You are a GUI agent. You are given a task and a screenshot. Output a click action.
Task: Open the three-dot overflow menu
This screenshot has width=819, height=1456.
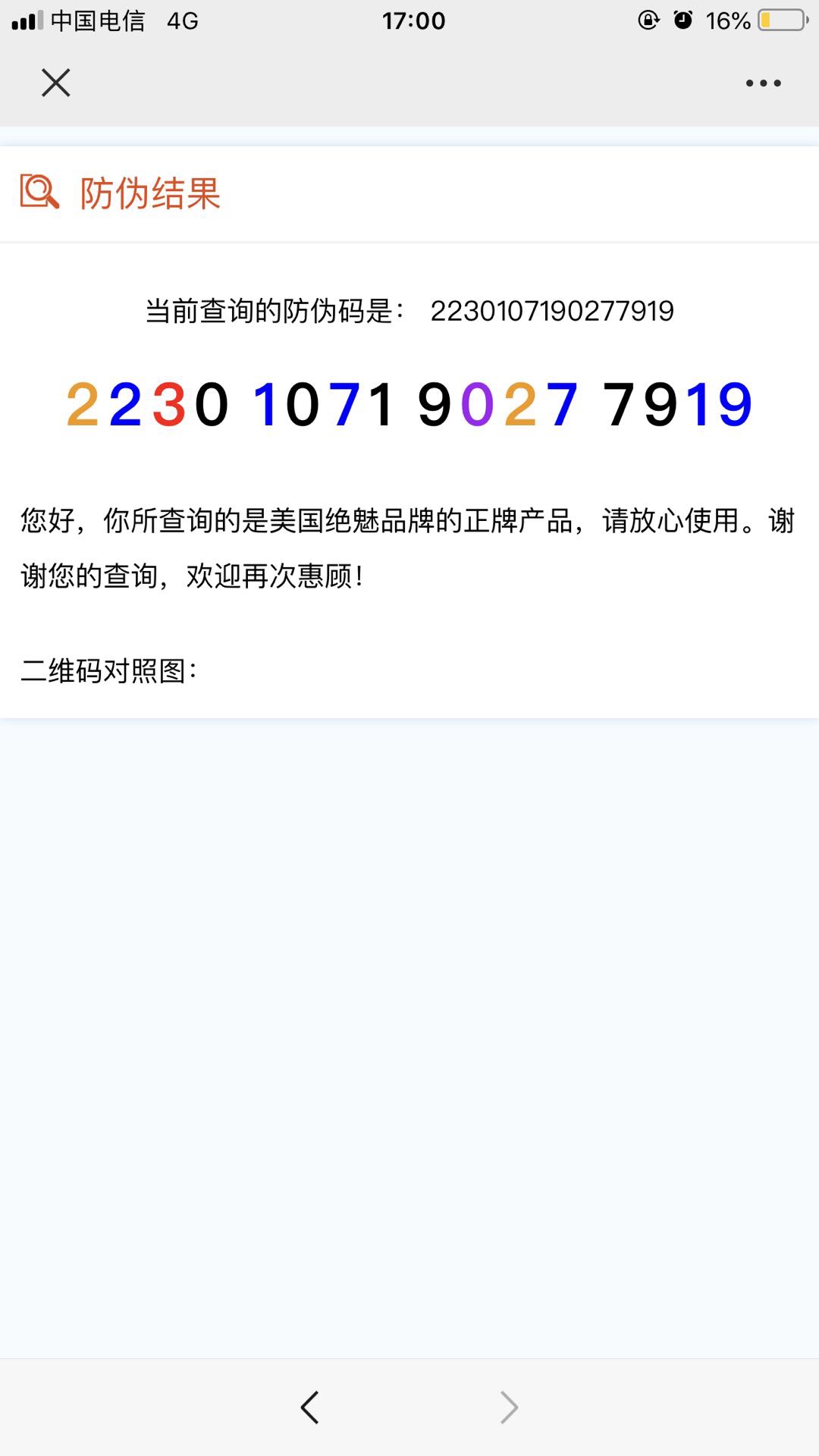point(763,83)
